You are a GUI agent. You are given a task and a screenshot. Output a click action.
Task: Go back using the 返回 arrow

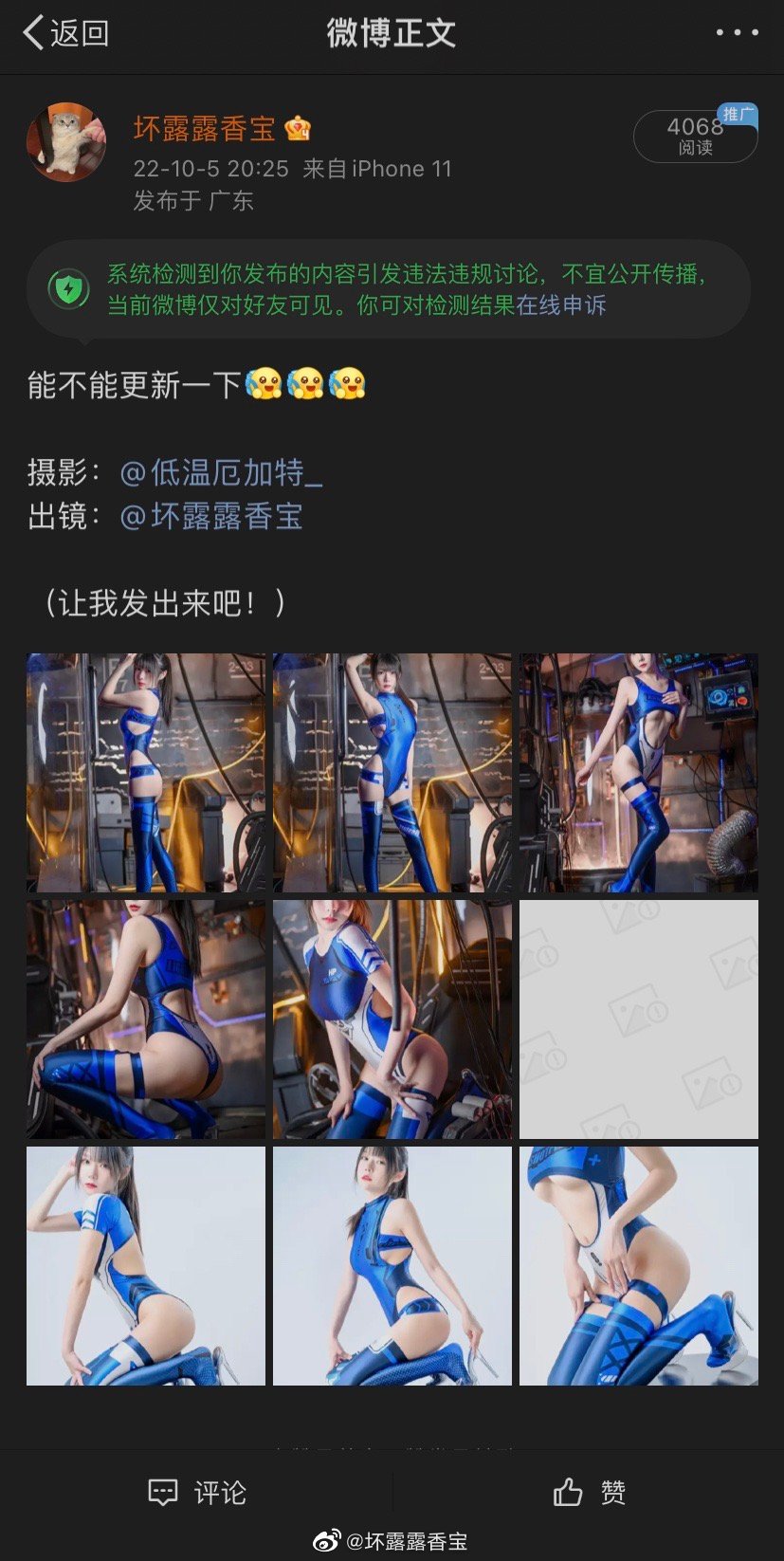pos(64,33)
